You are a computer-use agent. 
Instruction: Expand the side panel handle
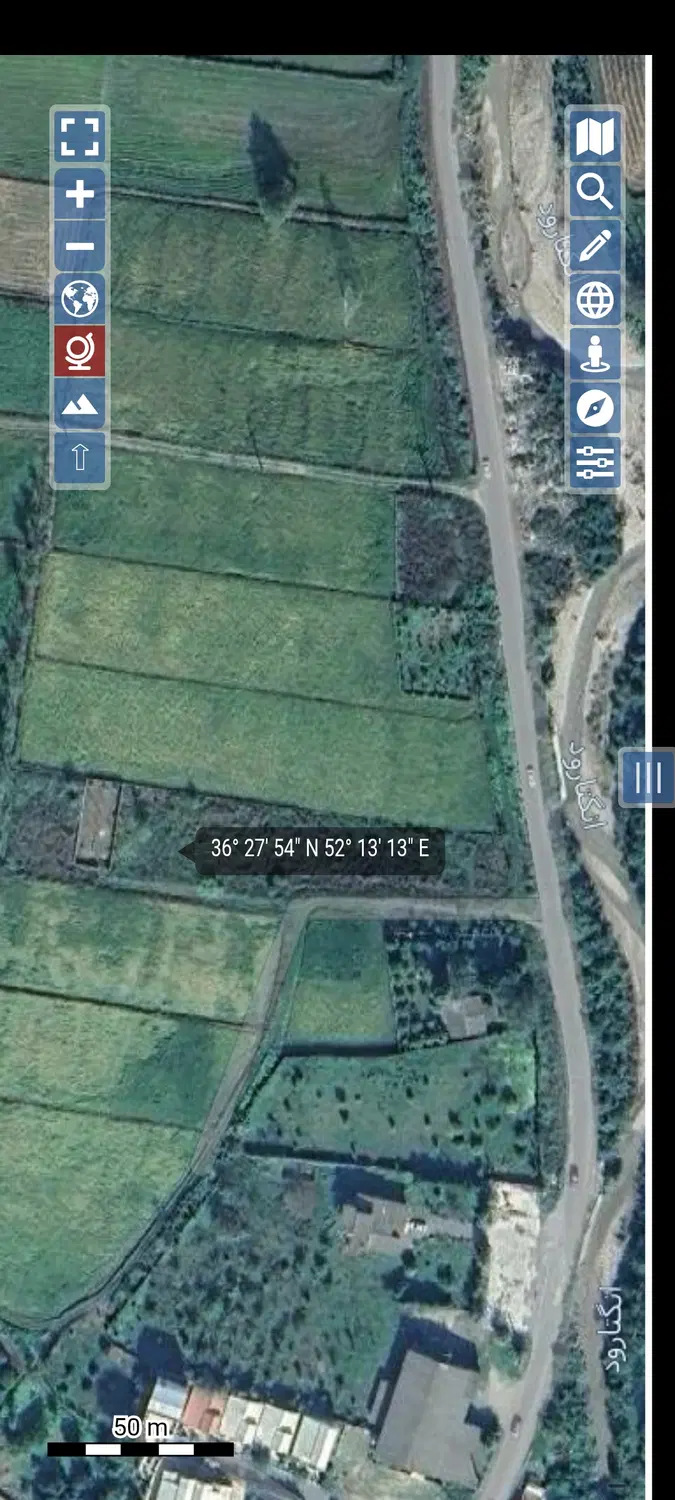[x=648, y=778]
